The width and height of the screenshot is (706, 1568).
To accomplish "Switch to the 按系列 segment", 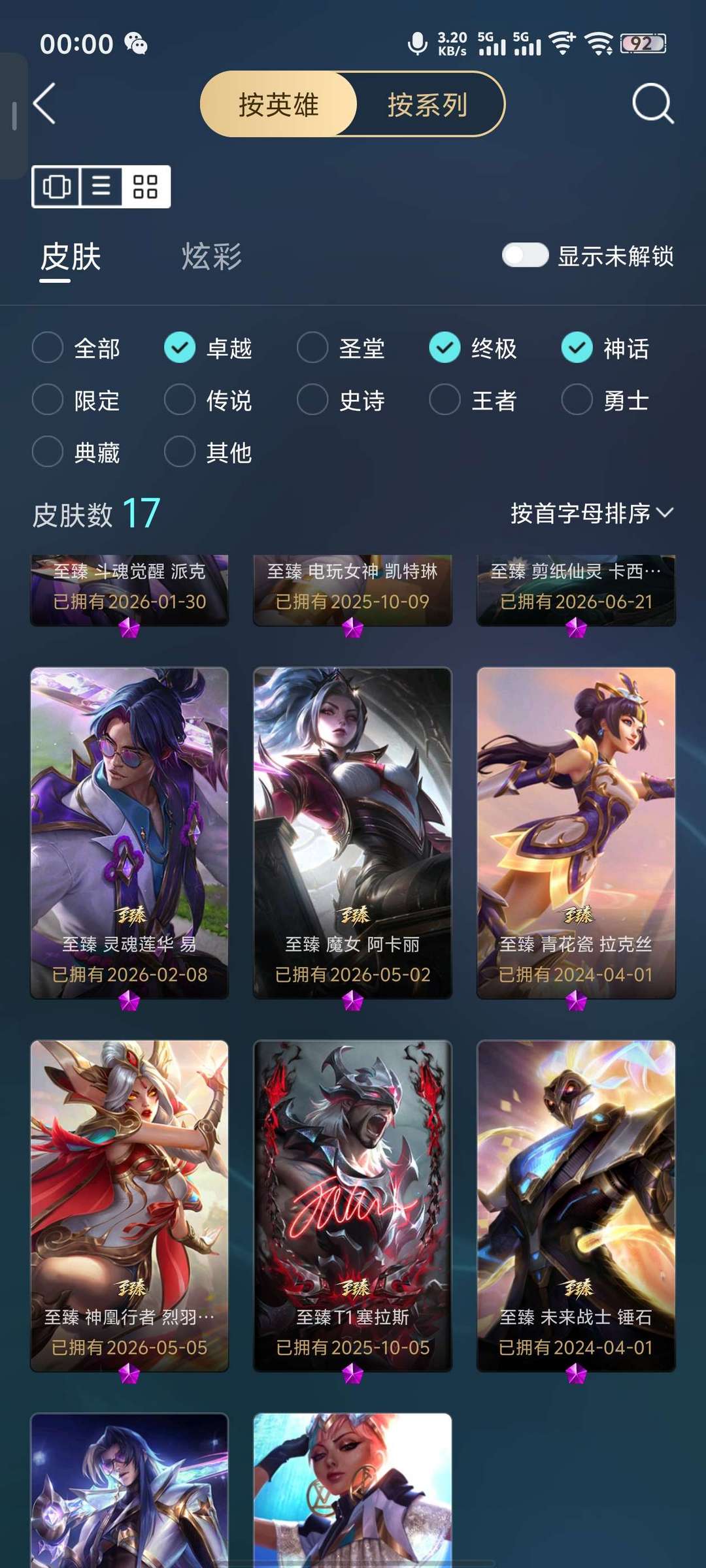I will pyautogui.click(x=428, y=105).
